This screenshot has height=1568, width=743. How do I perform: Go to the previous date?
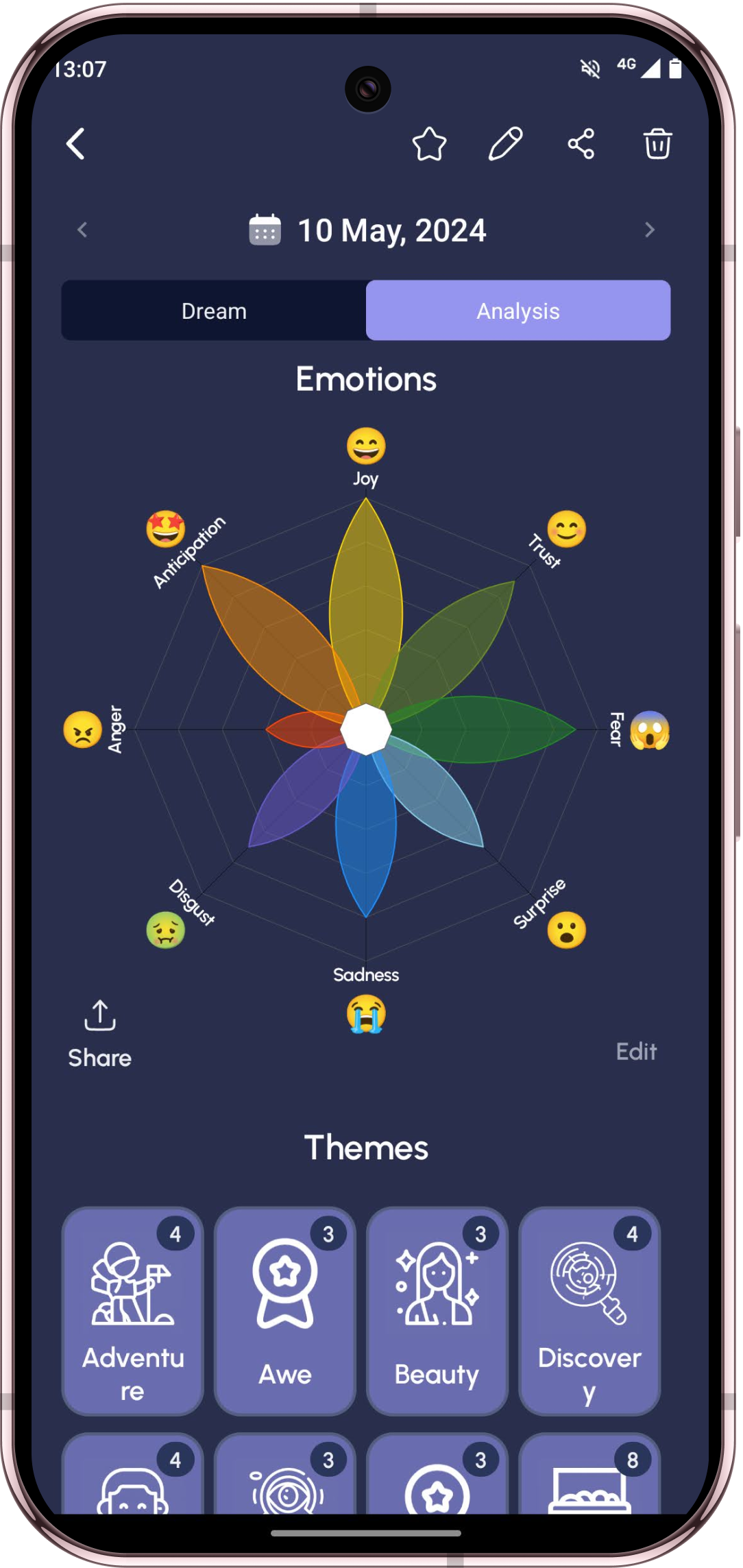click(82, 230)
